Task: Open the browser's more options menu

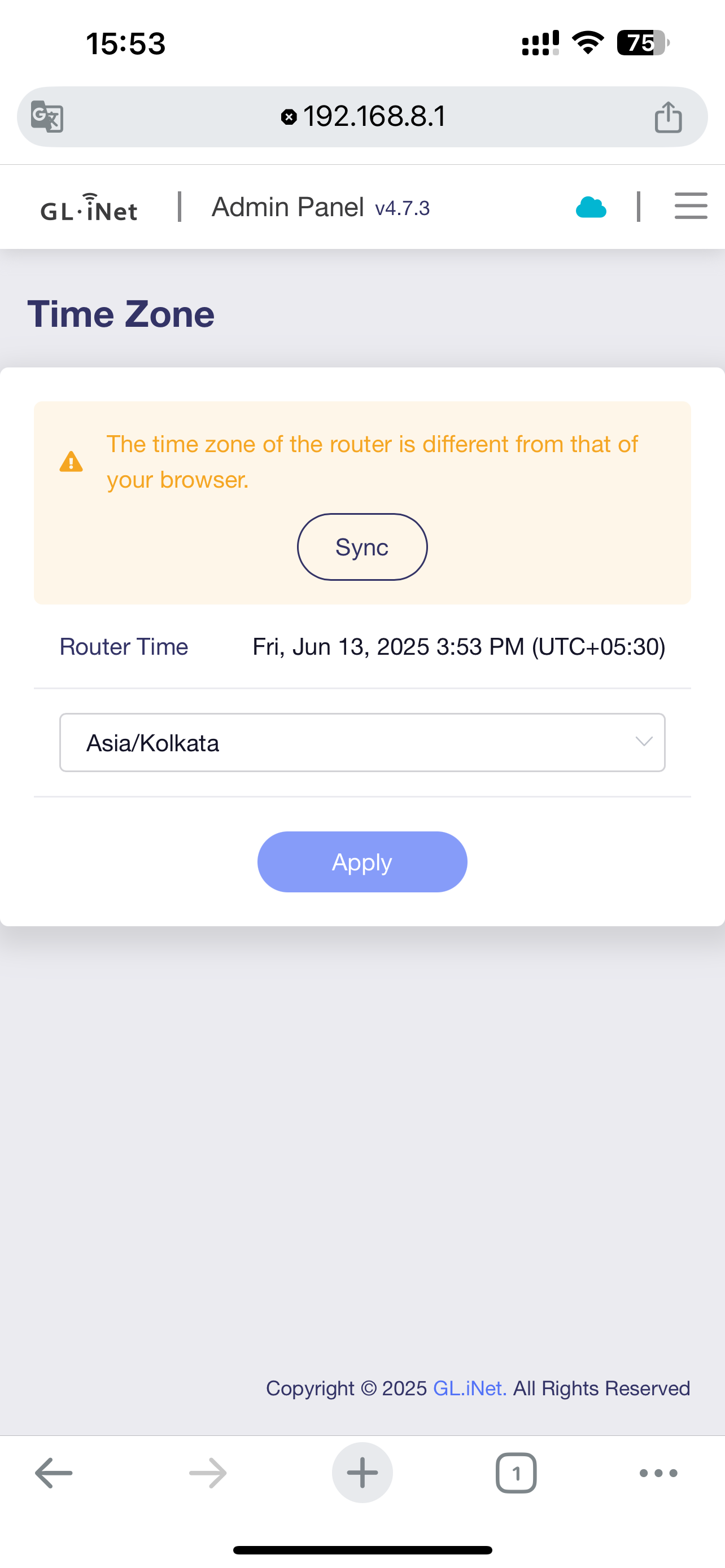Action: (x=658, y=1473)
